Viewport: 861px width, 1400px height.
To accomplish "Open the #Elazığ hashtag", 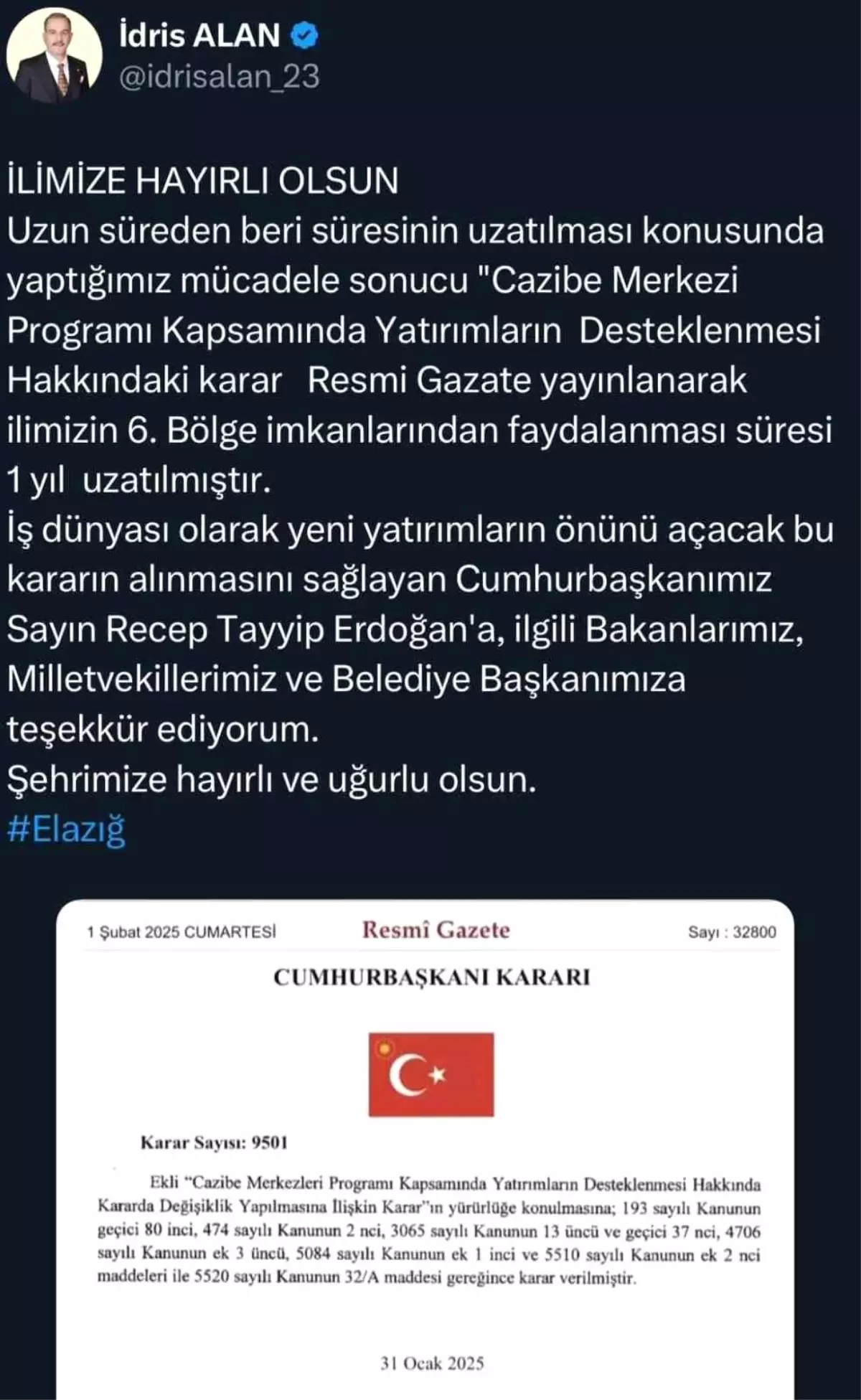I will tap(66, 830).
